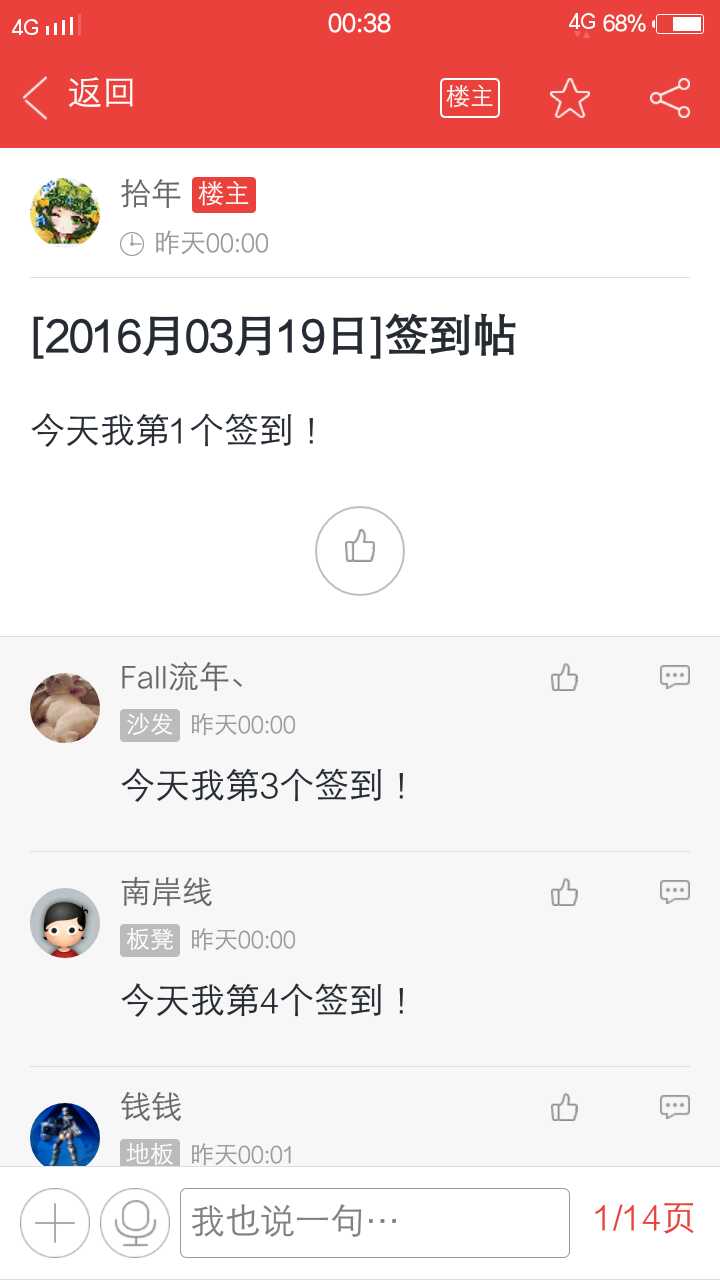Filter posts with the 楼主 button

point(470,97)
